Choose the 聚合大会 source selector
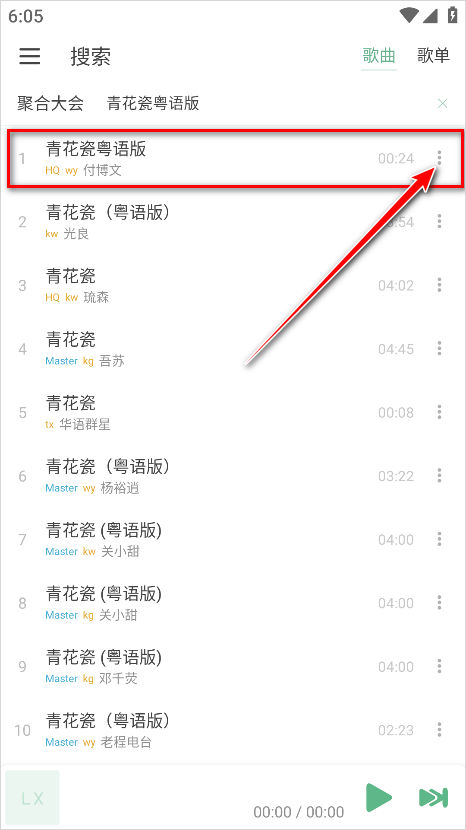Viewport: 466px width, 830px height. [x=50, y=103]
